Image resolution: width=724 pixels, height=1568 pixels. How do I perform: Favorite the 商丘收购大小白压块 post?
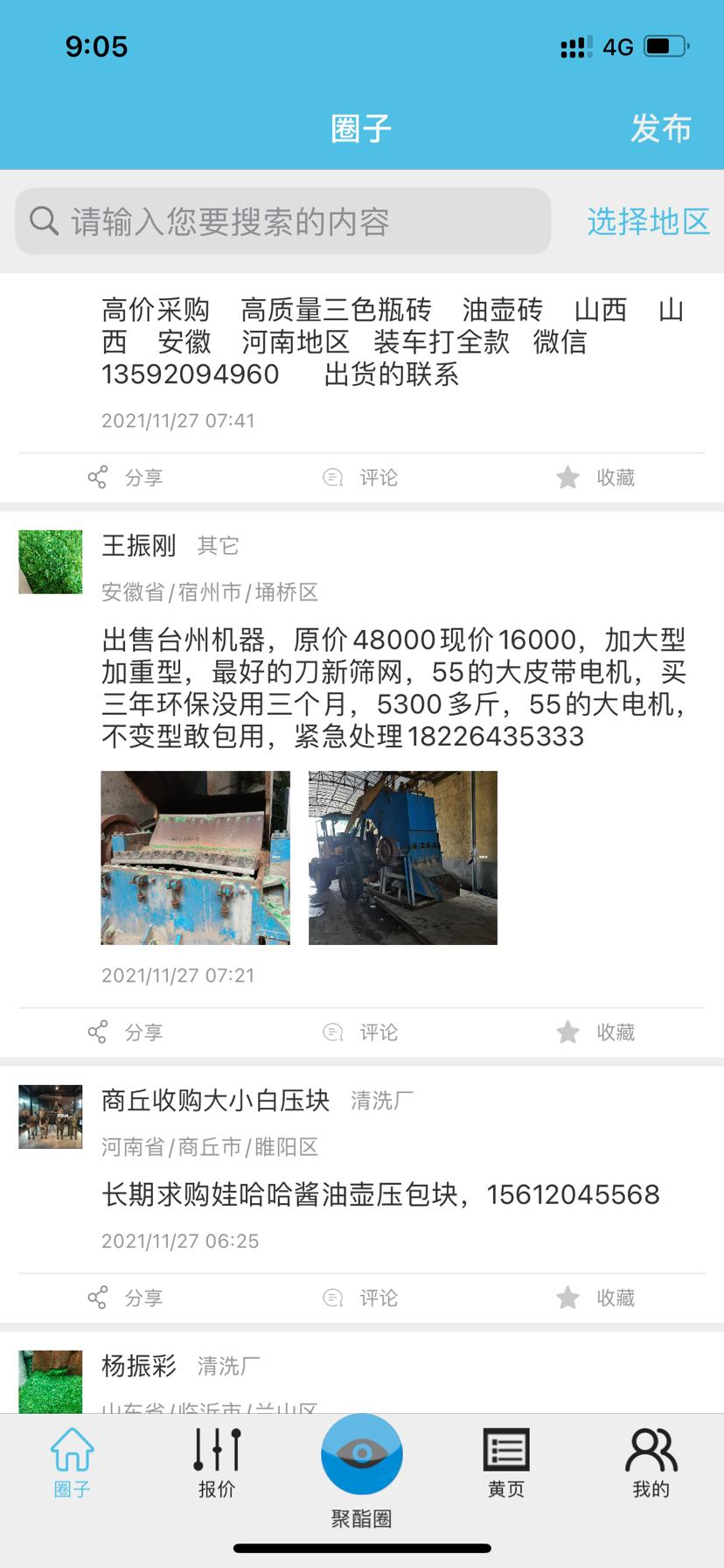click(595, 1298)
